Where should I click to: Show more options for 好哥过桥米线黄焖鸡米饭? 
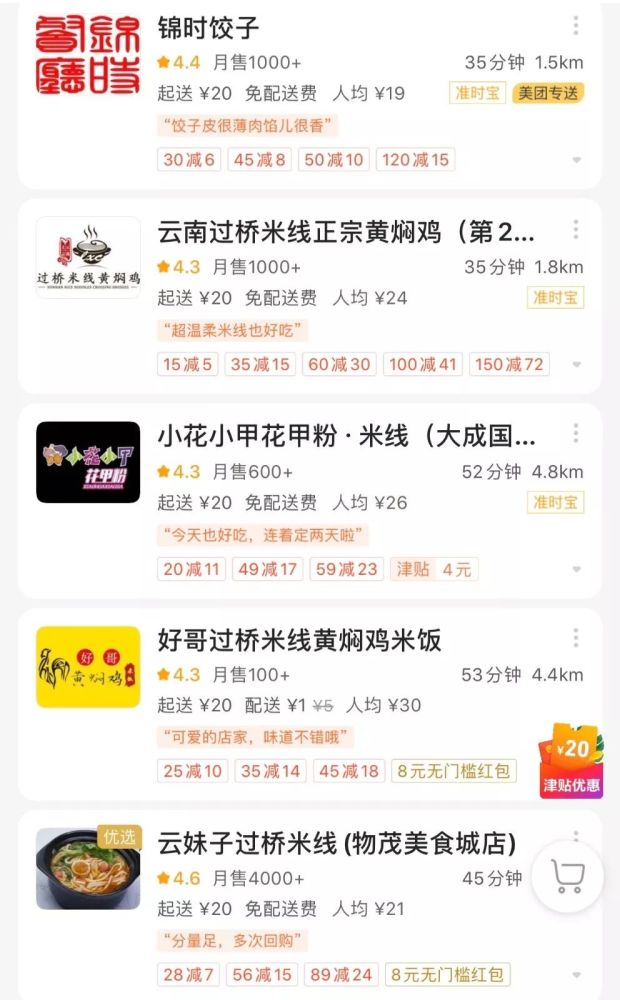pyautogui.click(x=576, y=638)
